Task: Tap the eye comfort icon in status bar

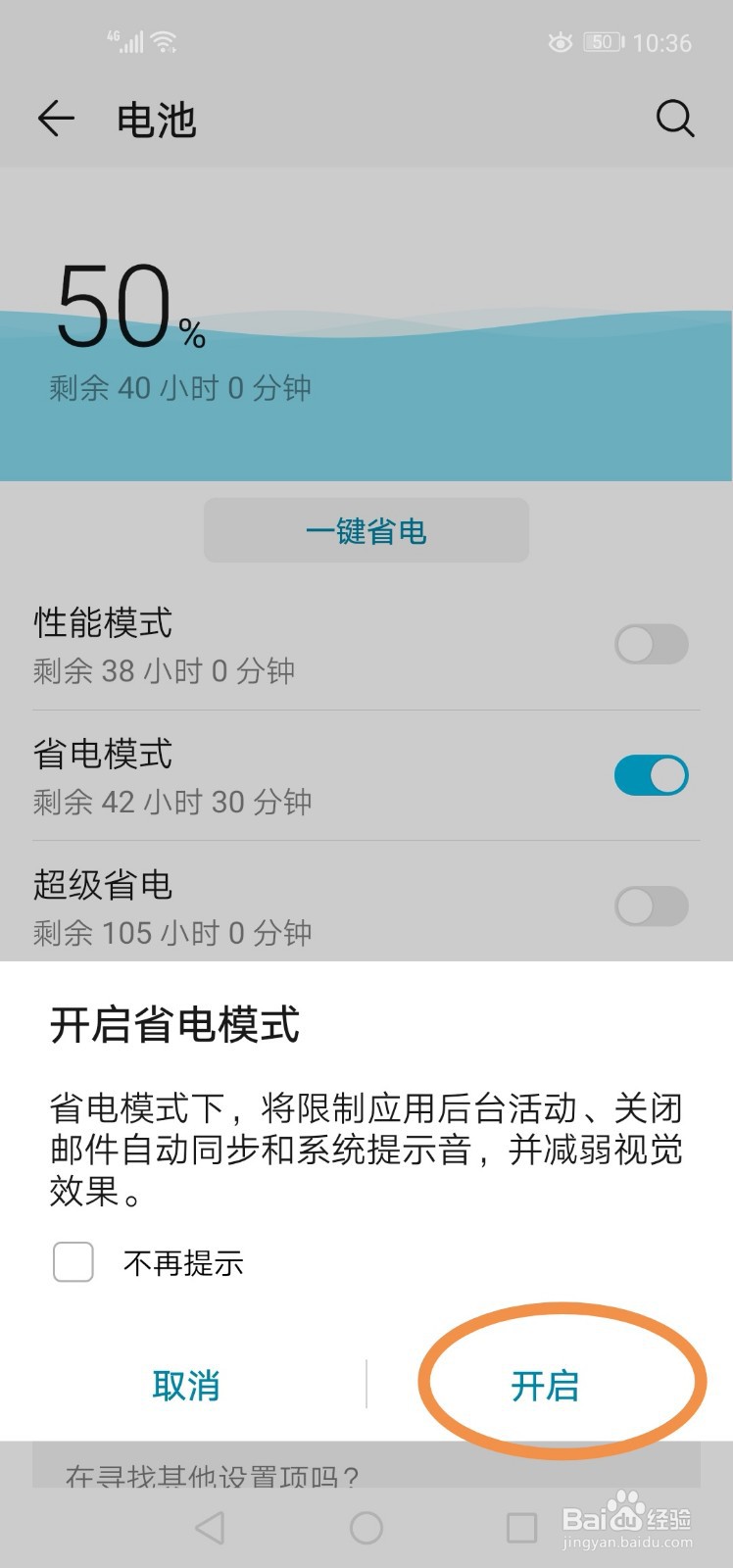Action: tap(560, 42)
